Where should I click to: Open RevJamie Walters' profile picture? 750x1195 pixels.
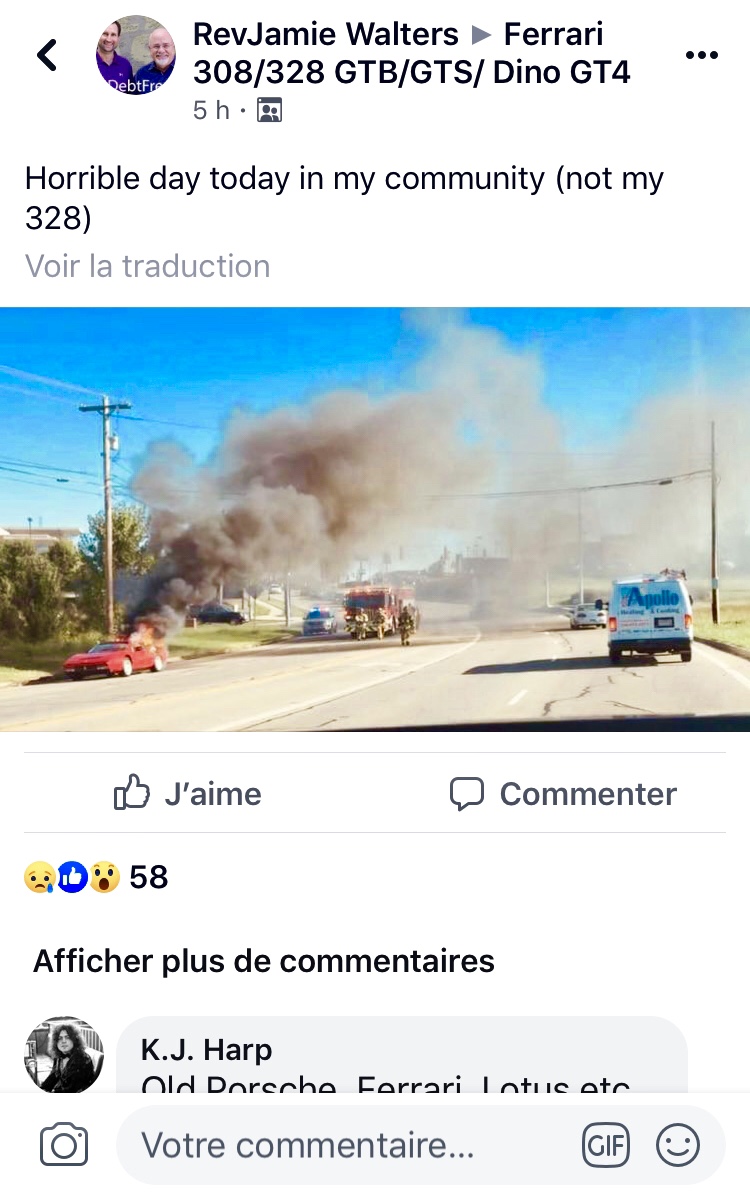[136, 55]
